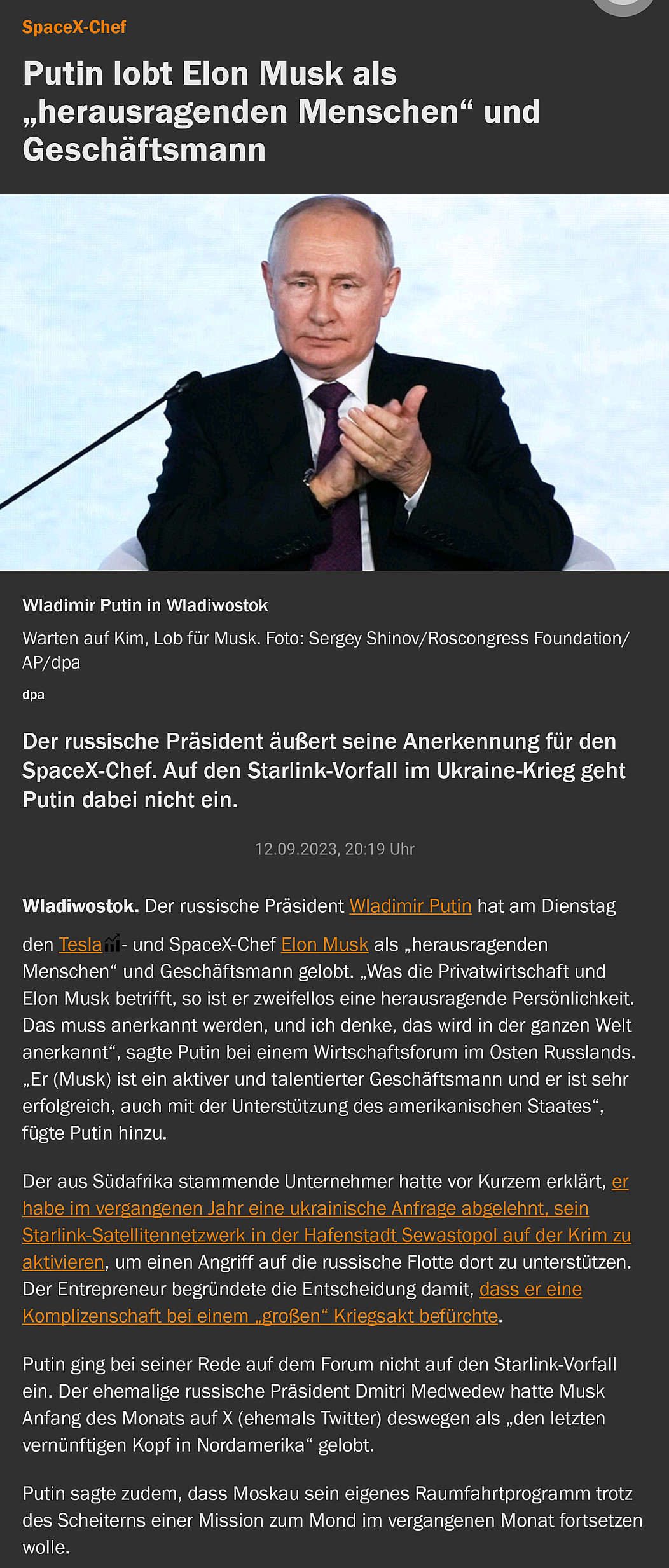
Task: Tap the Tesla stock chart icon
Action: point(112,943)
